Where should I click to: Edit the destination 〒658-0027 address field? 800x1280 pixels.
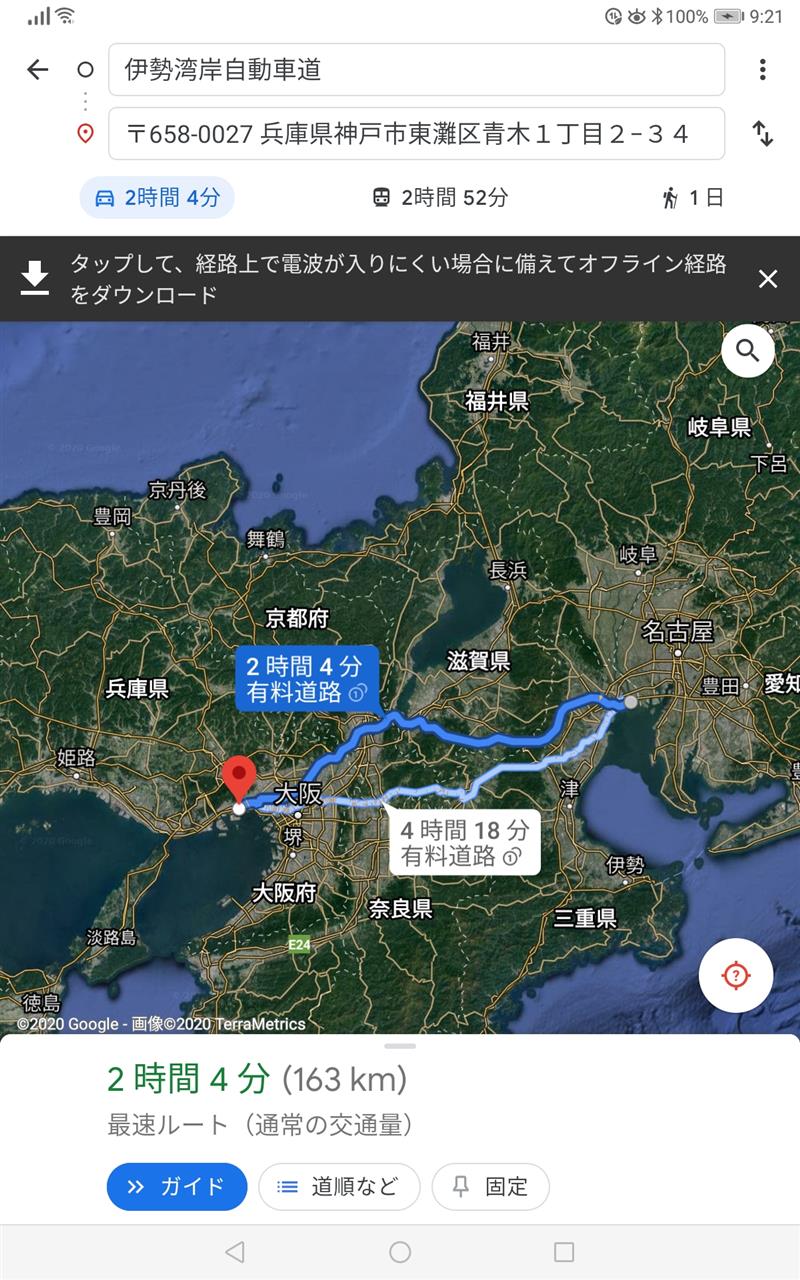tap(416, 134)
